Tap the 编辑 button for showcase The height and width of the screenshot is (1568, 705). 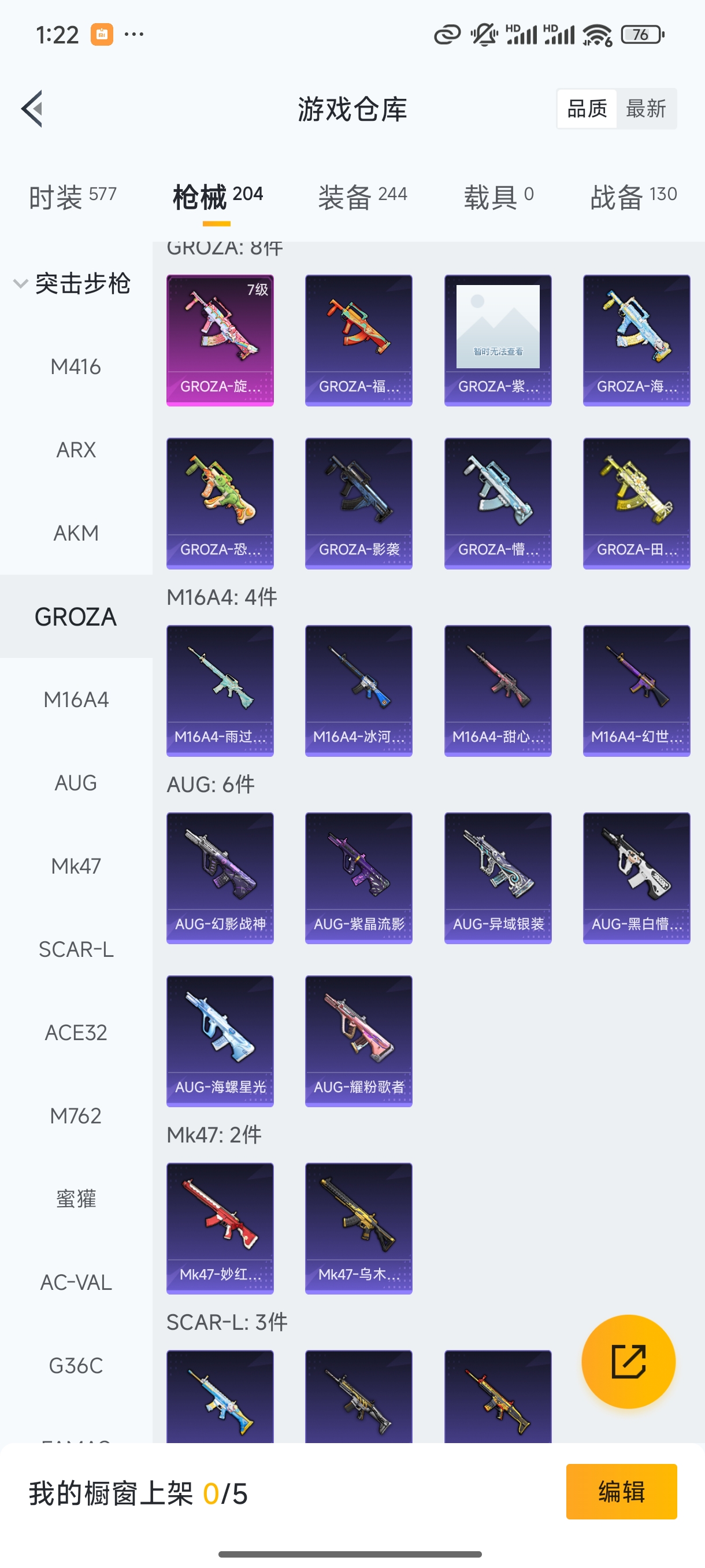pos(621,1491)
